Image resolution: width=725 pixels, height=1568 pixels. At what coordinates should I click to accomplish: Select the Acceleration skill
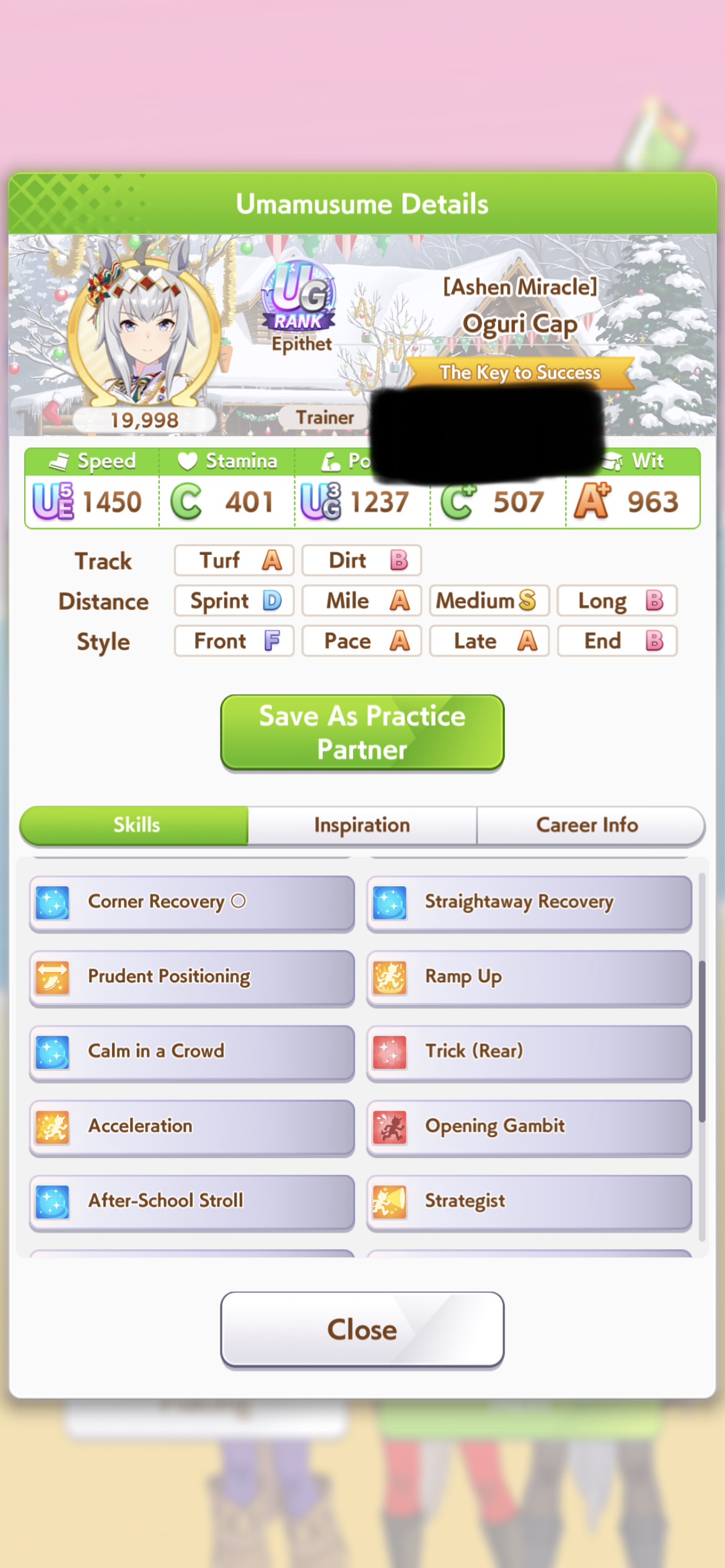click(x=191, y=1128)
